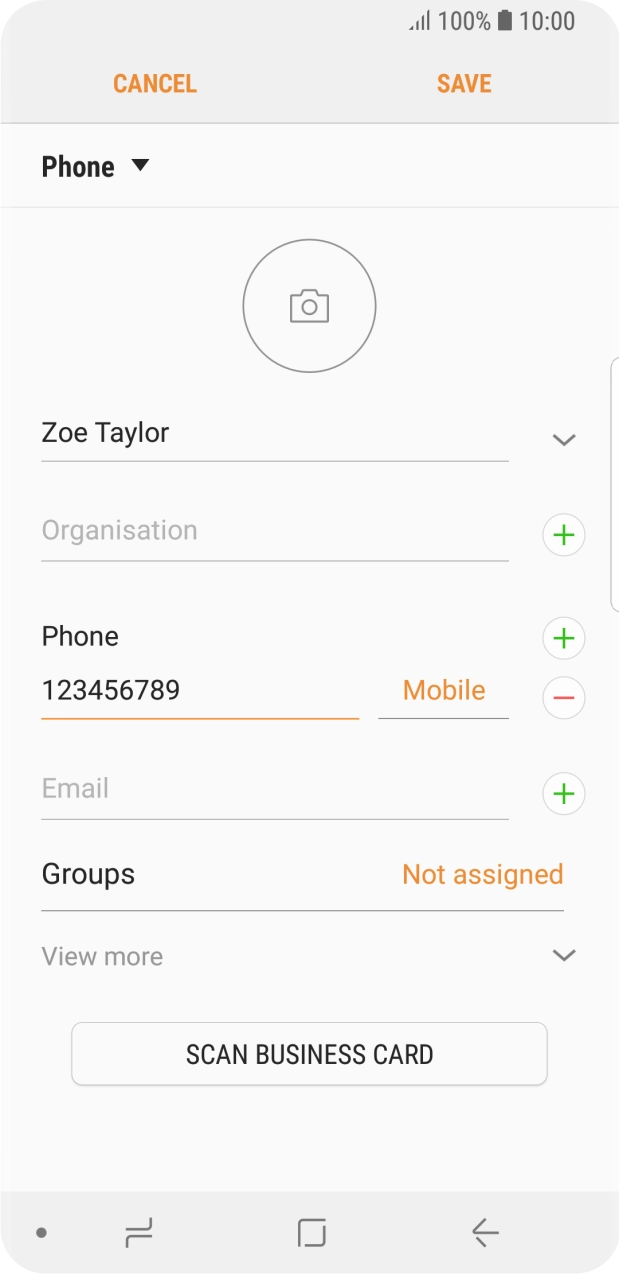Edit the name field Zoe Taylor
Screen dimensions: 619x1274
(x=274, y=434)
